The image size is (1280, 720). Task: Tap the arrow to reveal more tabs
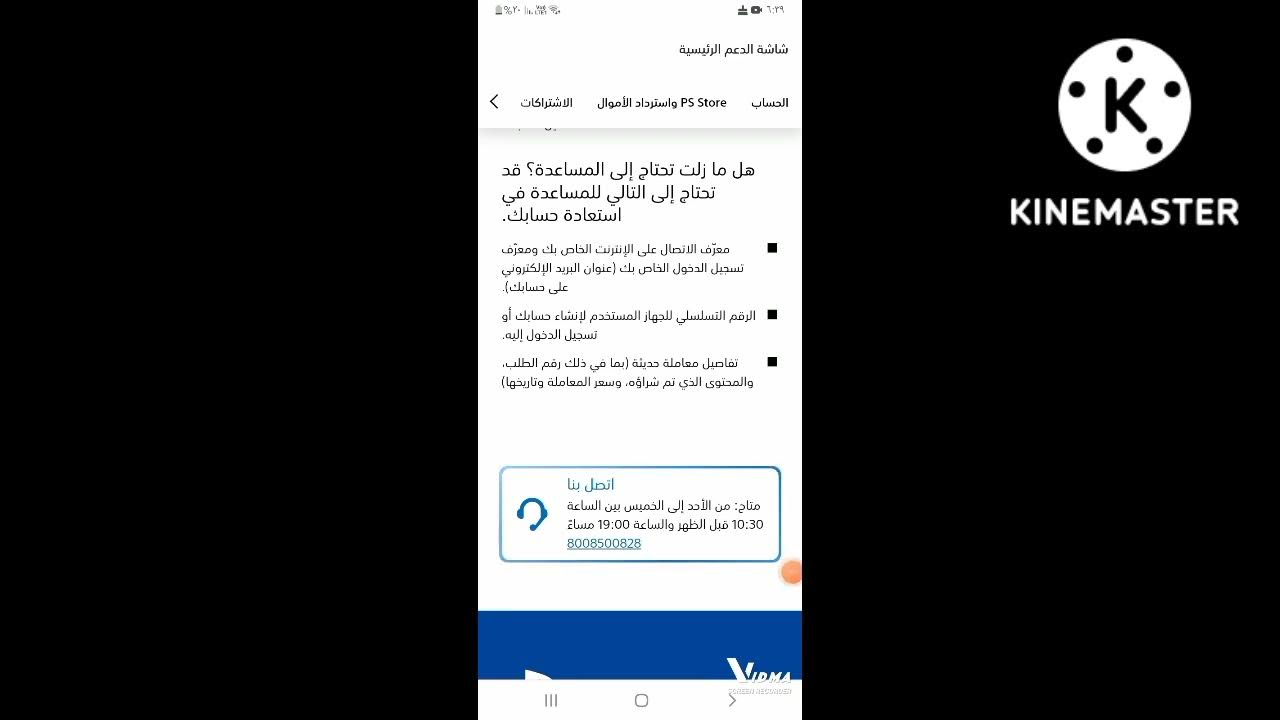point(494,102)
